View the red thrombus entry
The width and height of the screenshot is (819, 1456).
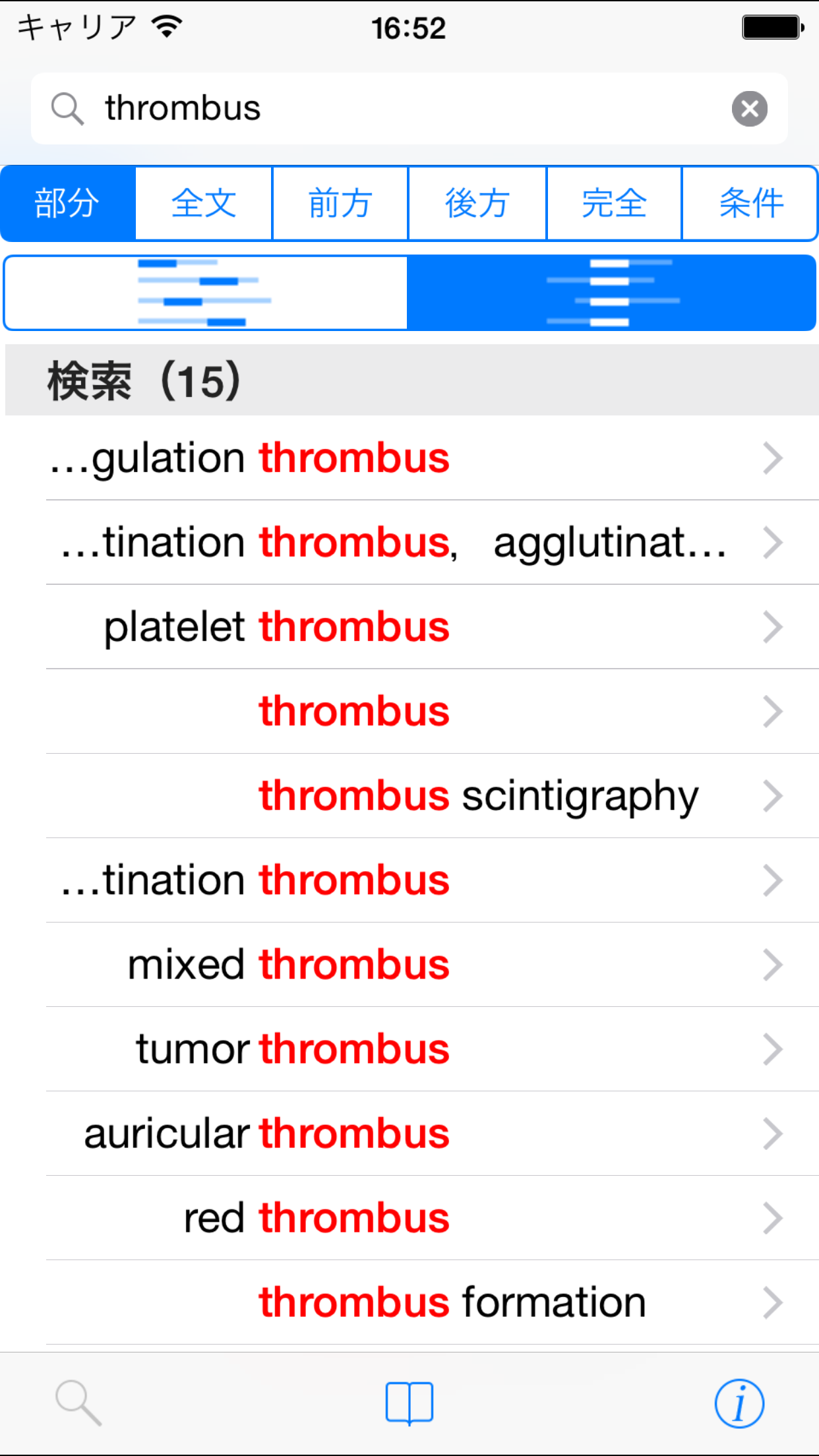(409, 1217)
